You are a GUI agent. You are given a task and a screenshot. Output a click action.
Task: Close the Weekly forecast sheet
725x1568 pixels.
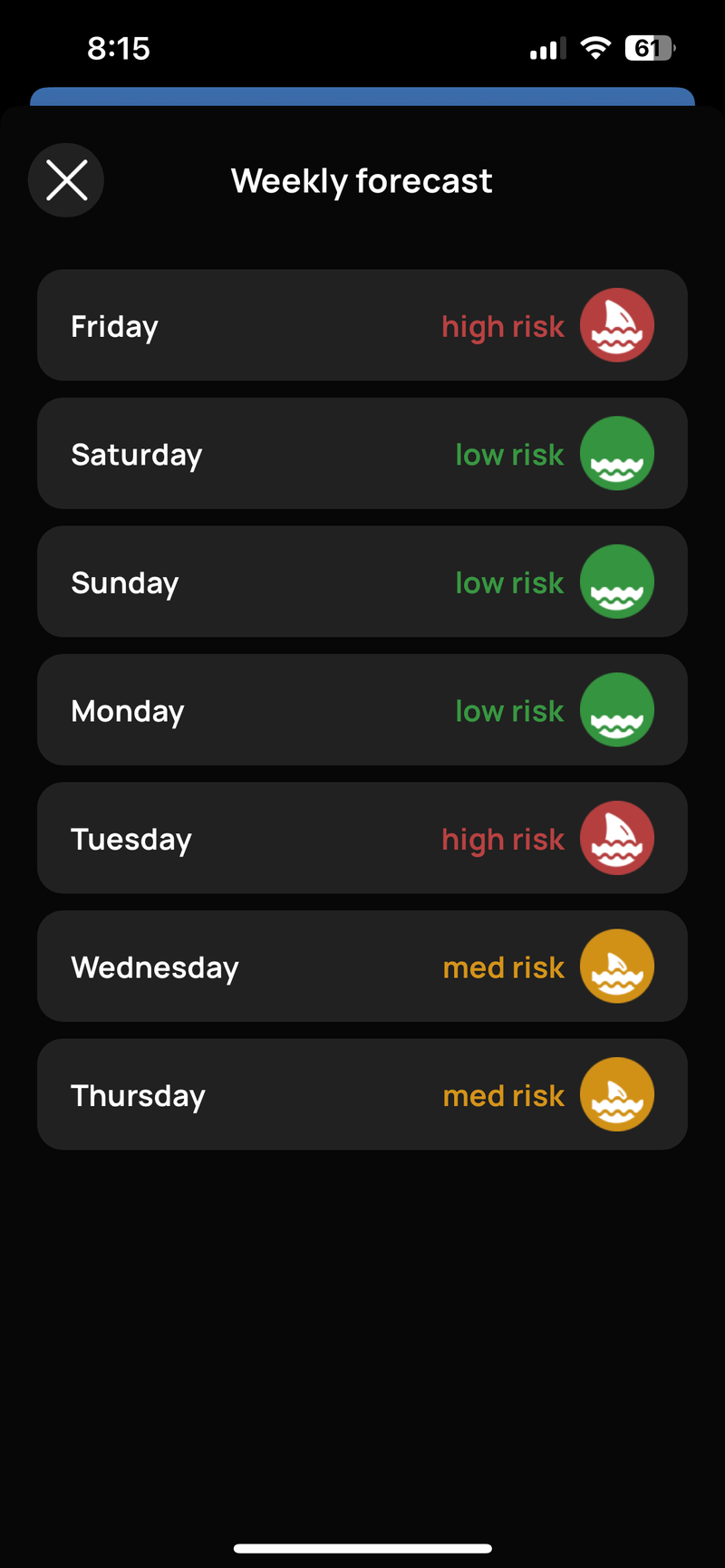pos(65,179)
